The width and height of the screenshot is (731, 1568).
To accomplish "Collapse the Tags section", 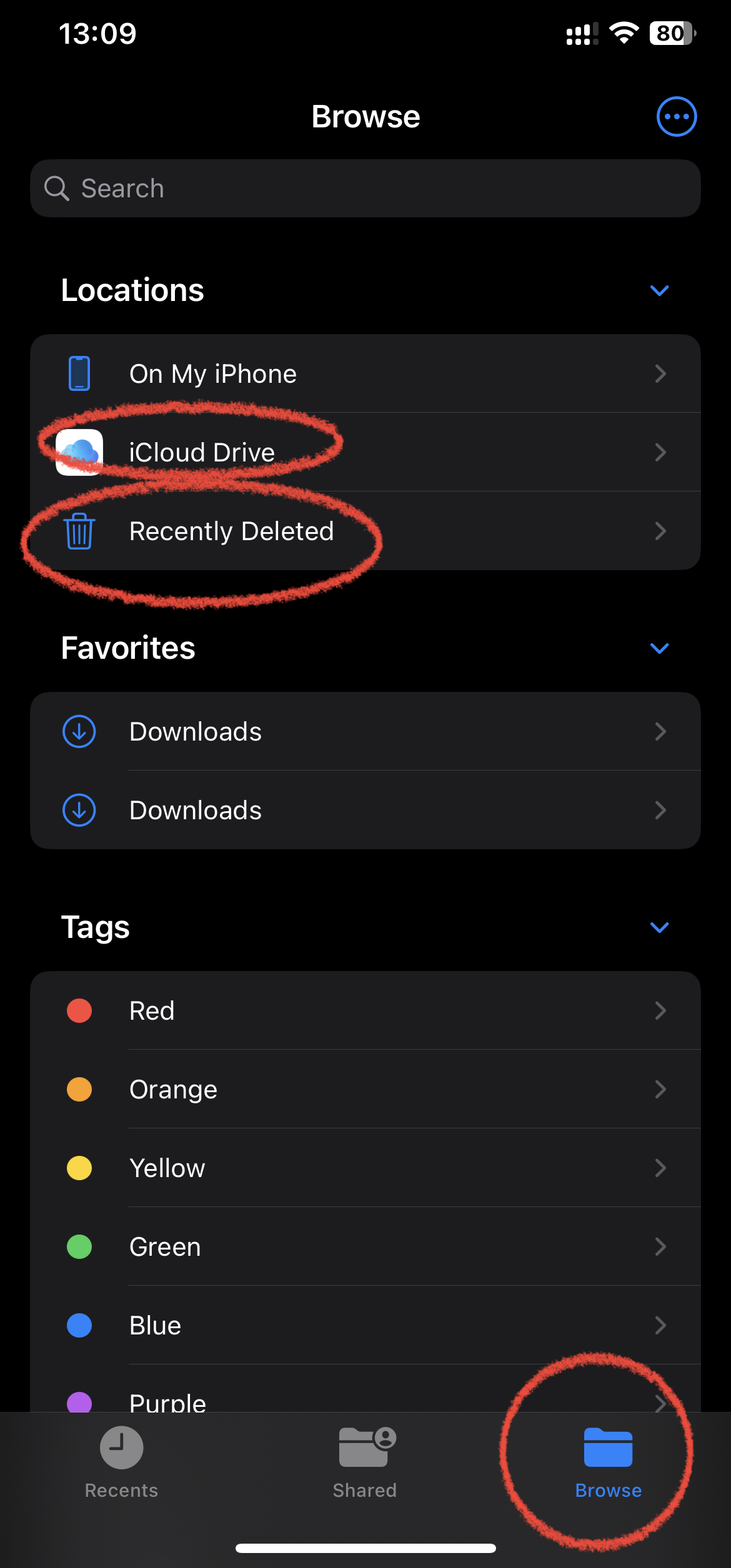I will (x=659, y=927).
